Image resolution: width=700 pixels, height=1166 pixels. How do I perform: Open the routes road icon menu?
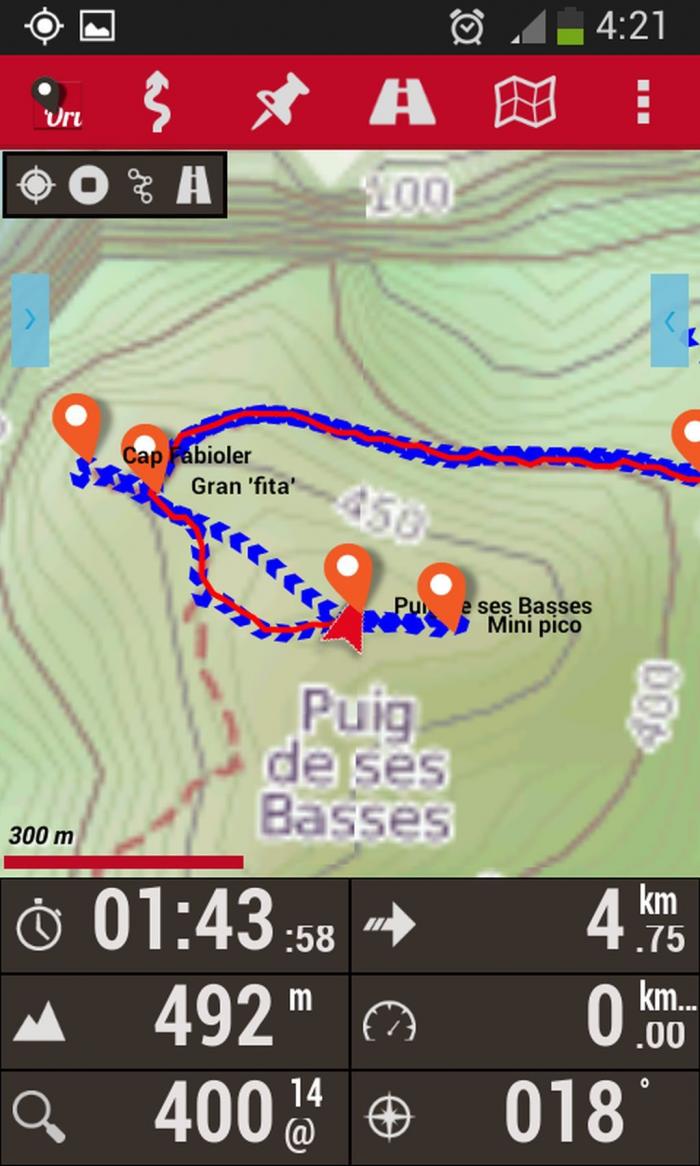[x=402, y=102]
